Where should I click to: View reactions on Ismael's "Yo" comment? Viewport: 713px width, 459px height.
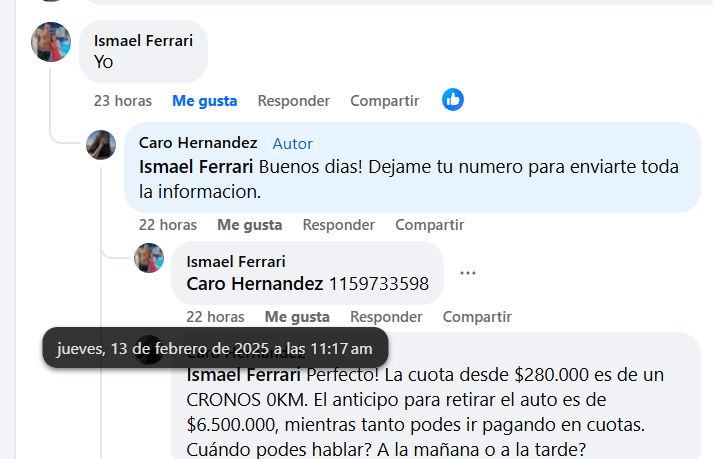point(453,100)
